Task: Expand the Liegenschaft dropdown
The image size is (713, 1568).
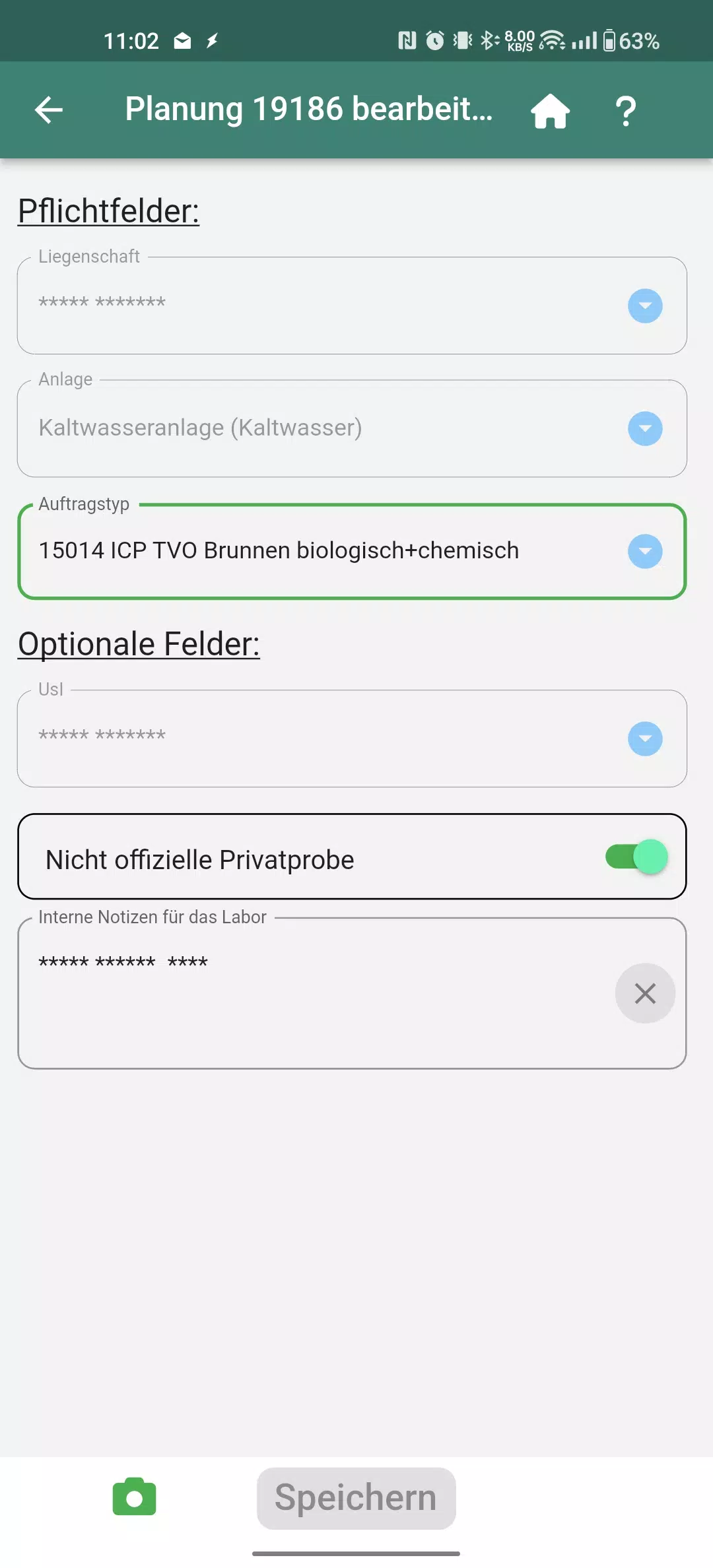Action: 645,306
